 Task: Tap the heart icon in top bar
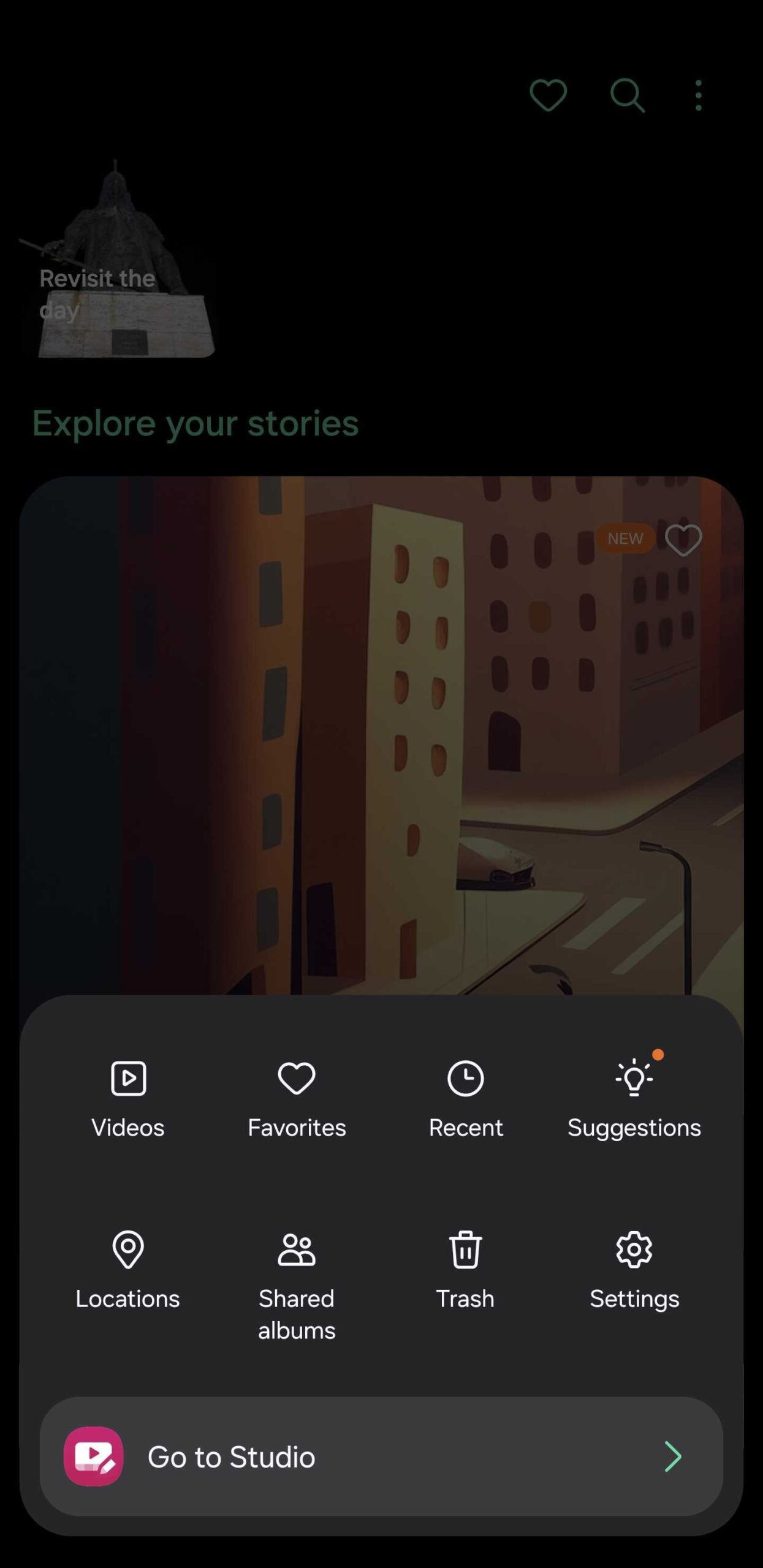pos(548,96)
